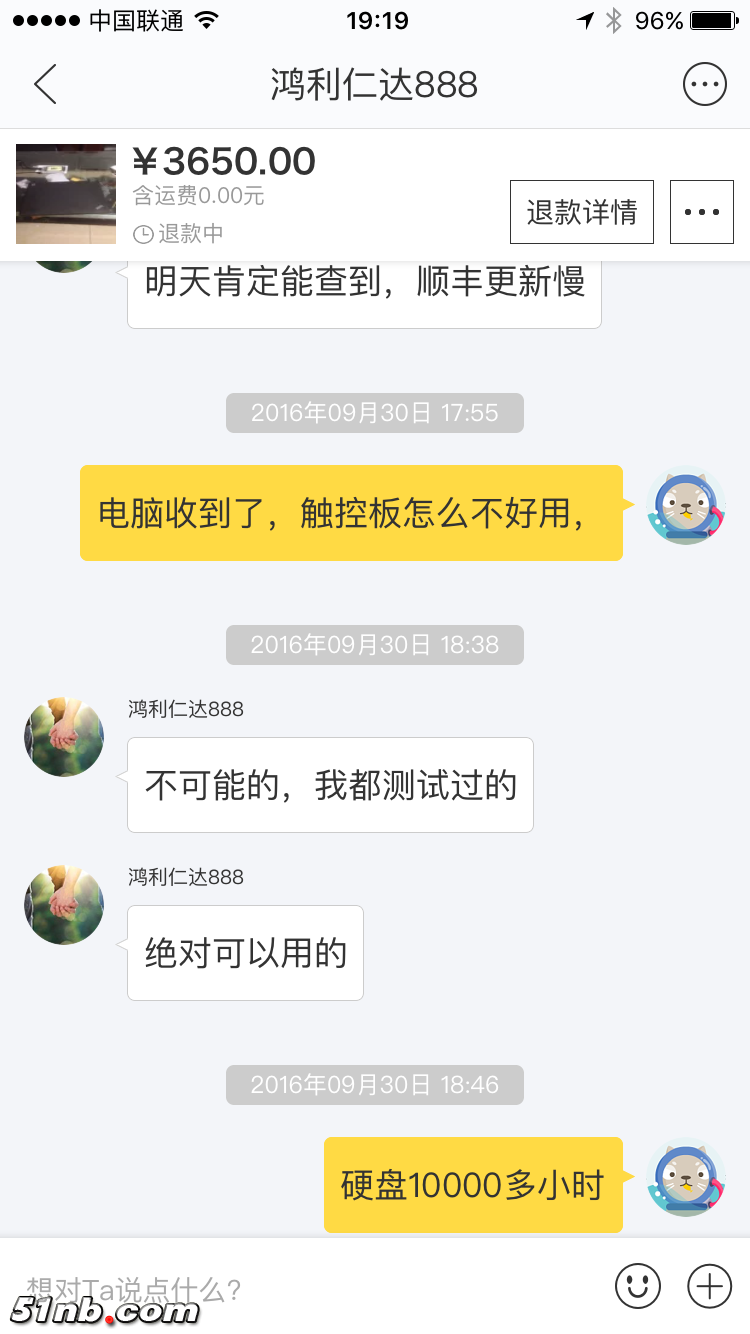Open more order actions next to 退款详情
The width and height of the screenshot is (750, 1334).
coord(702,212)
